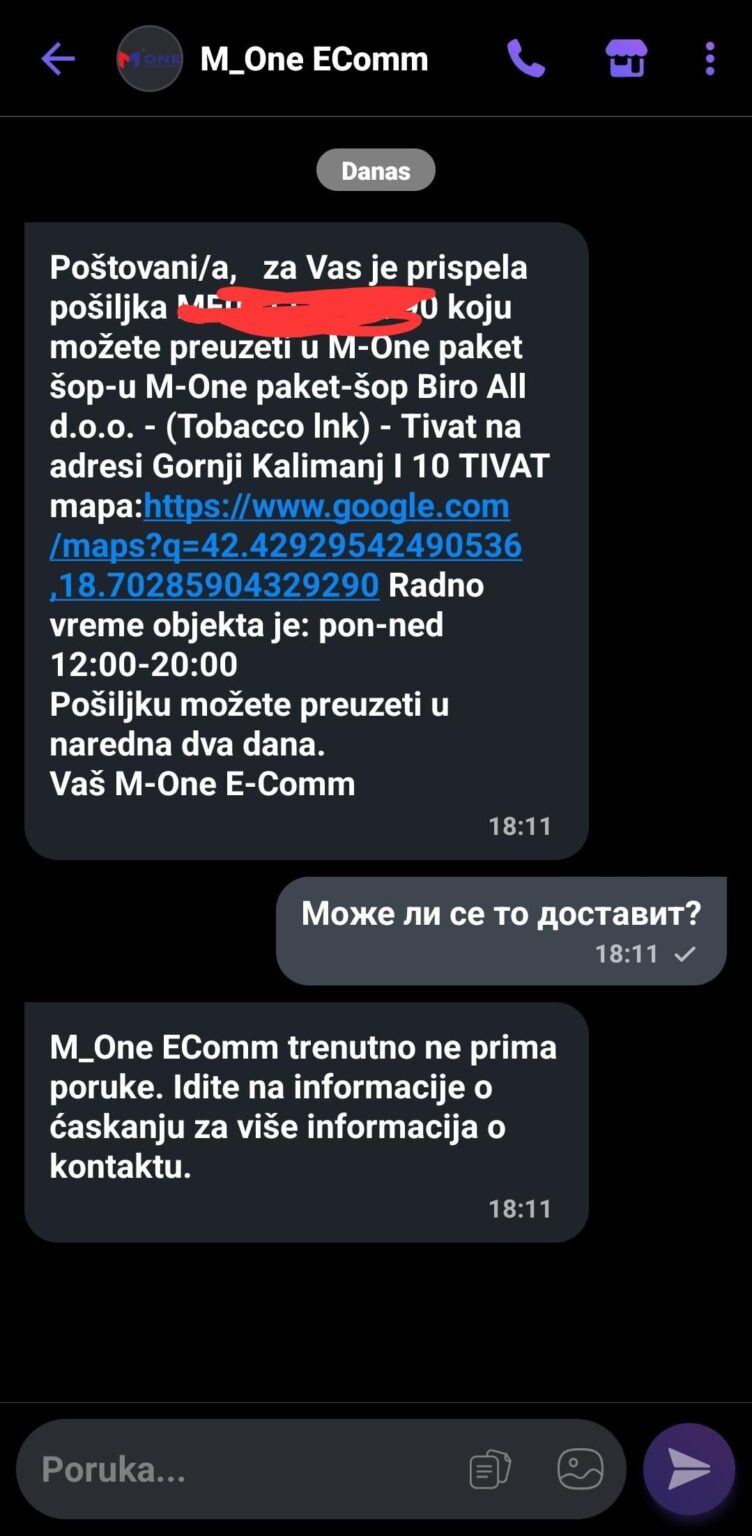
Task: Expand chat info from the header name
Action: (315, 58)
